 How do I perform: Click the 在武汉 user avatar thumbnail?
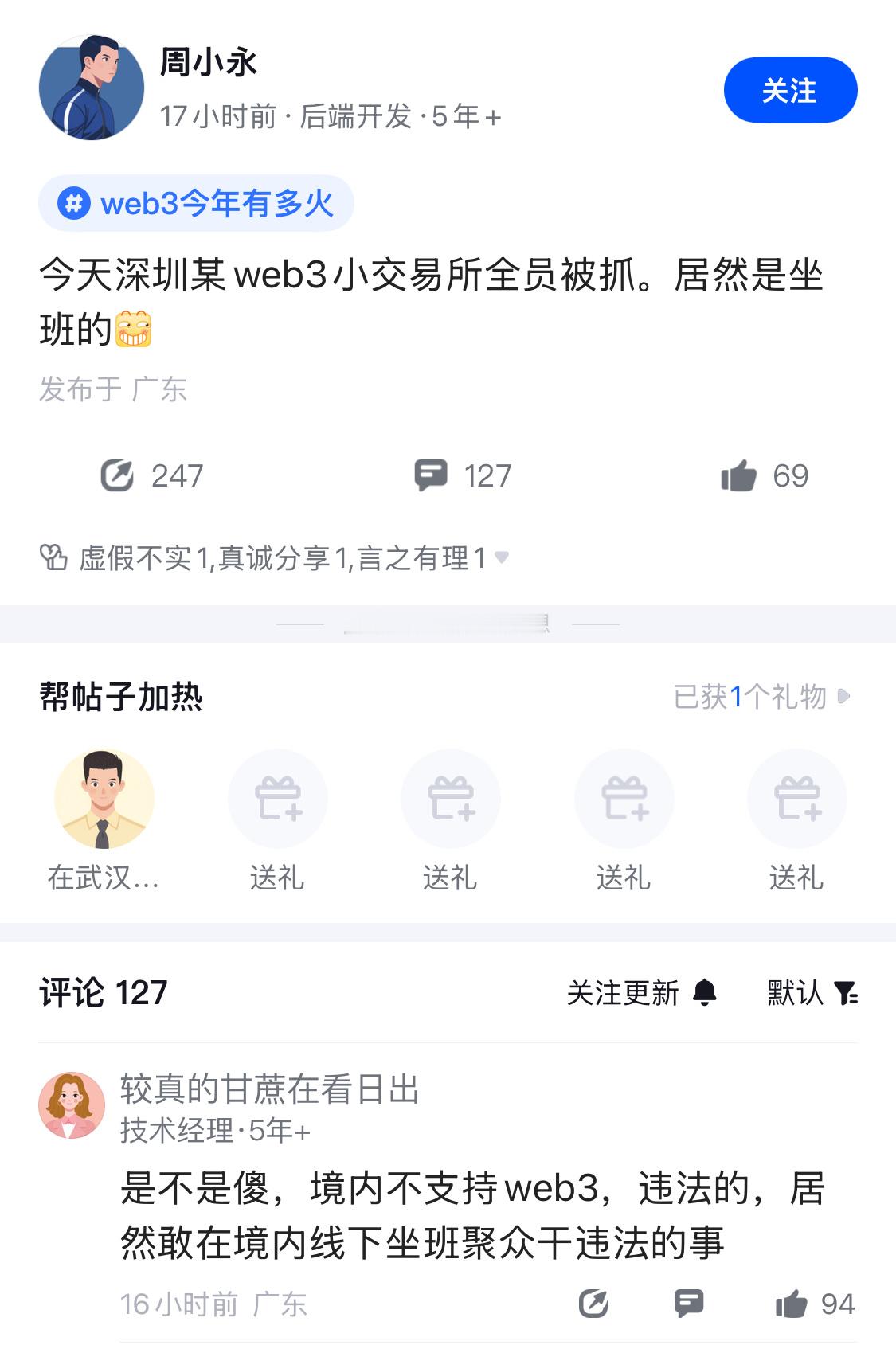pos(104,799)
